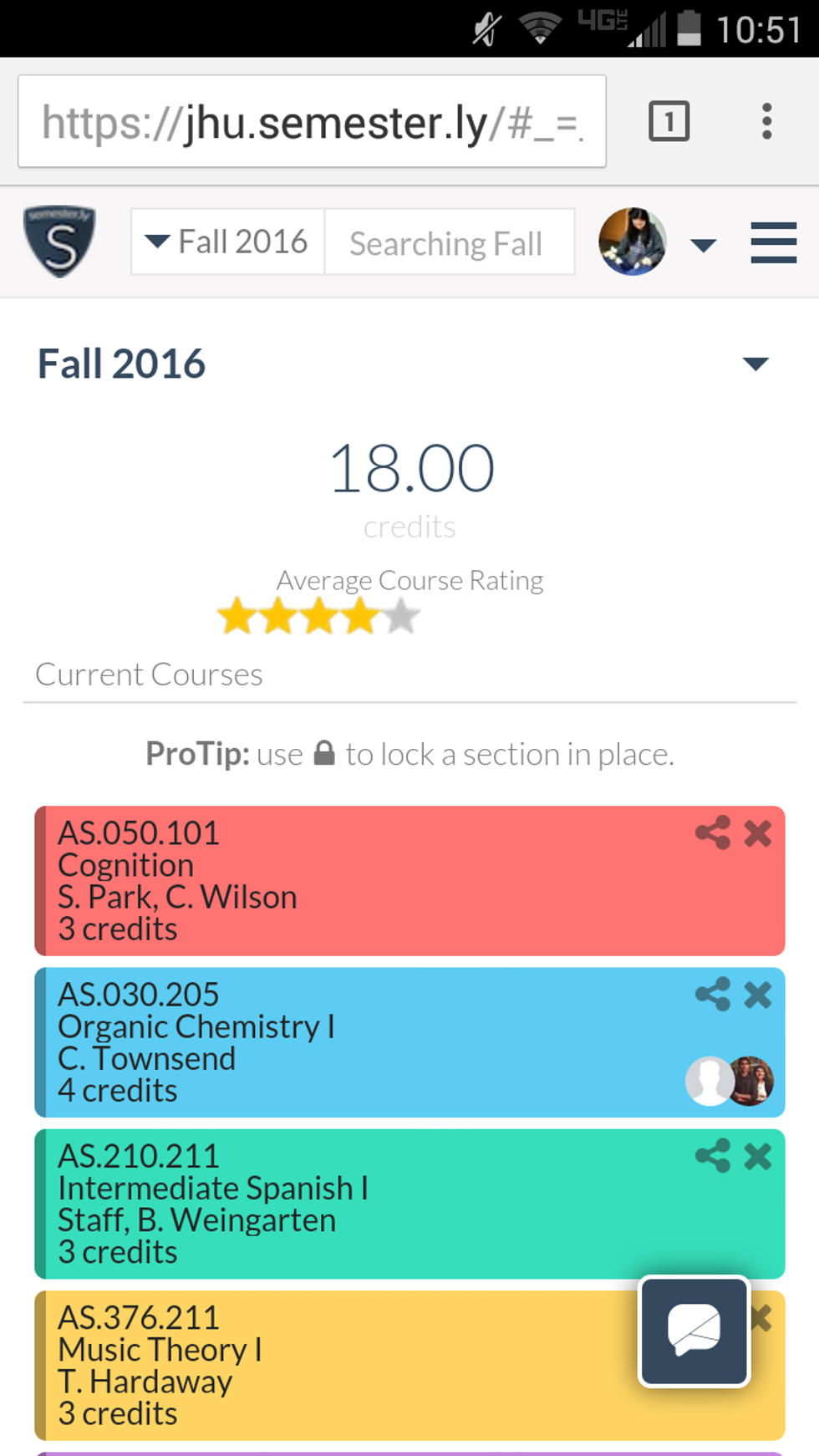Screen dimensions: 819x1456
Task: Tap the Searching Fall course search field
Action: pos(449,243)
